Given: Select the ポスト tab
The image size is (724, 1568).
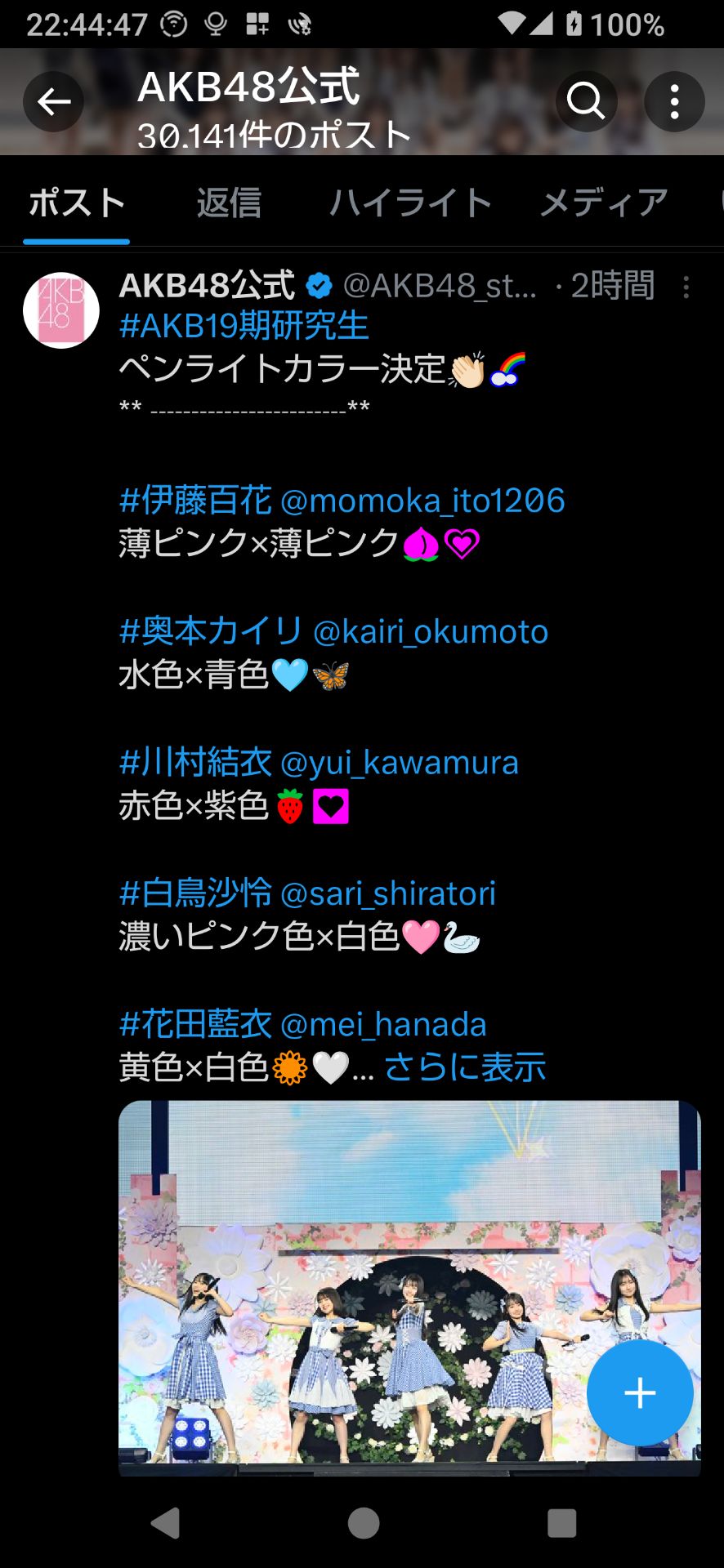Looking at the screenshot, I should pos(77,203).
